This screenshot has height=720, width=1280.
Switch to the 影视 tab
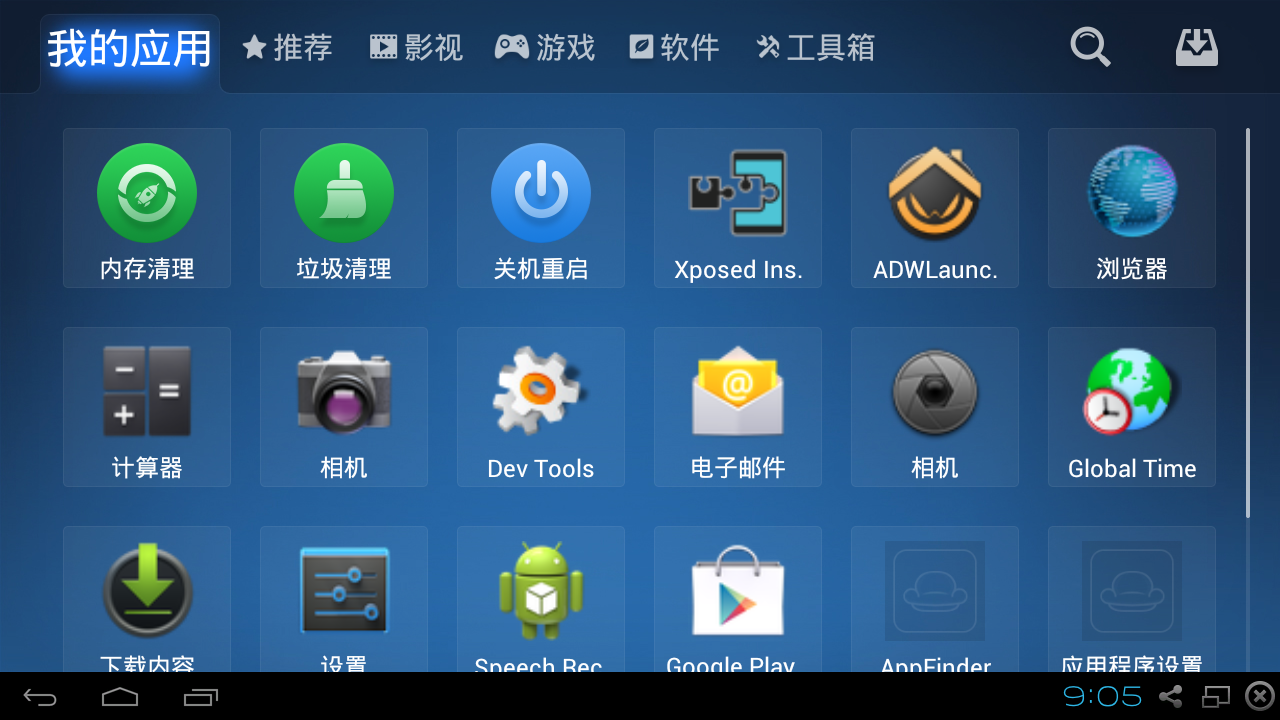[x=416, y=47]
